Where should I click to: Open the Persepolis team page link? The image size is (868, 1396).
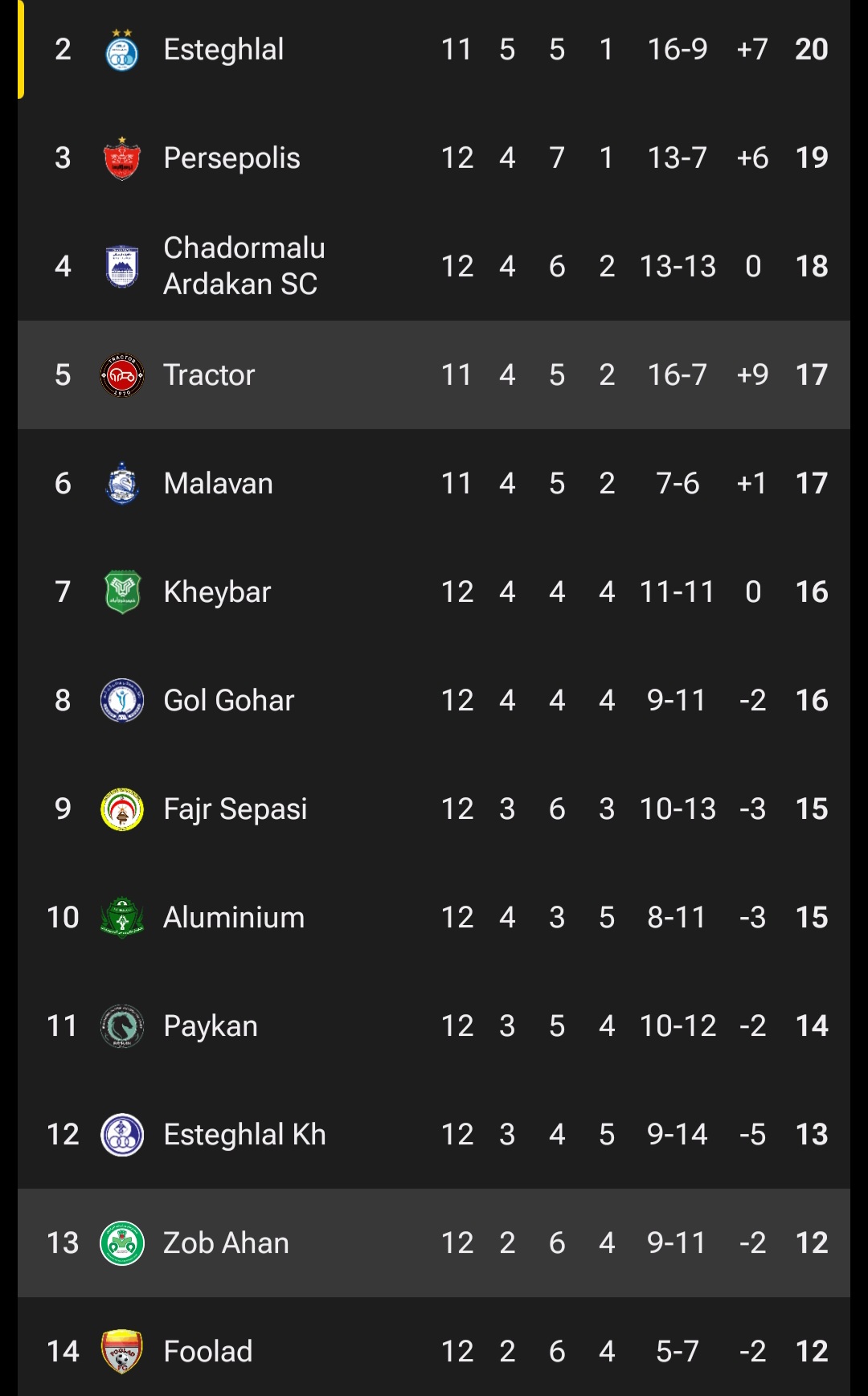pyautogui.click(x=231, y=158)
